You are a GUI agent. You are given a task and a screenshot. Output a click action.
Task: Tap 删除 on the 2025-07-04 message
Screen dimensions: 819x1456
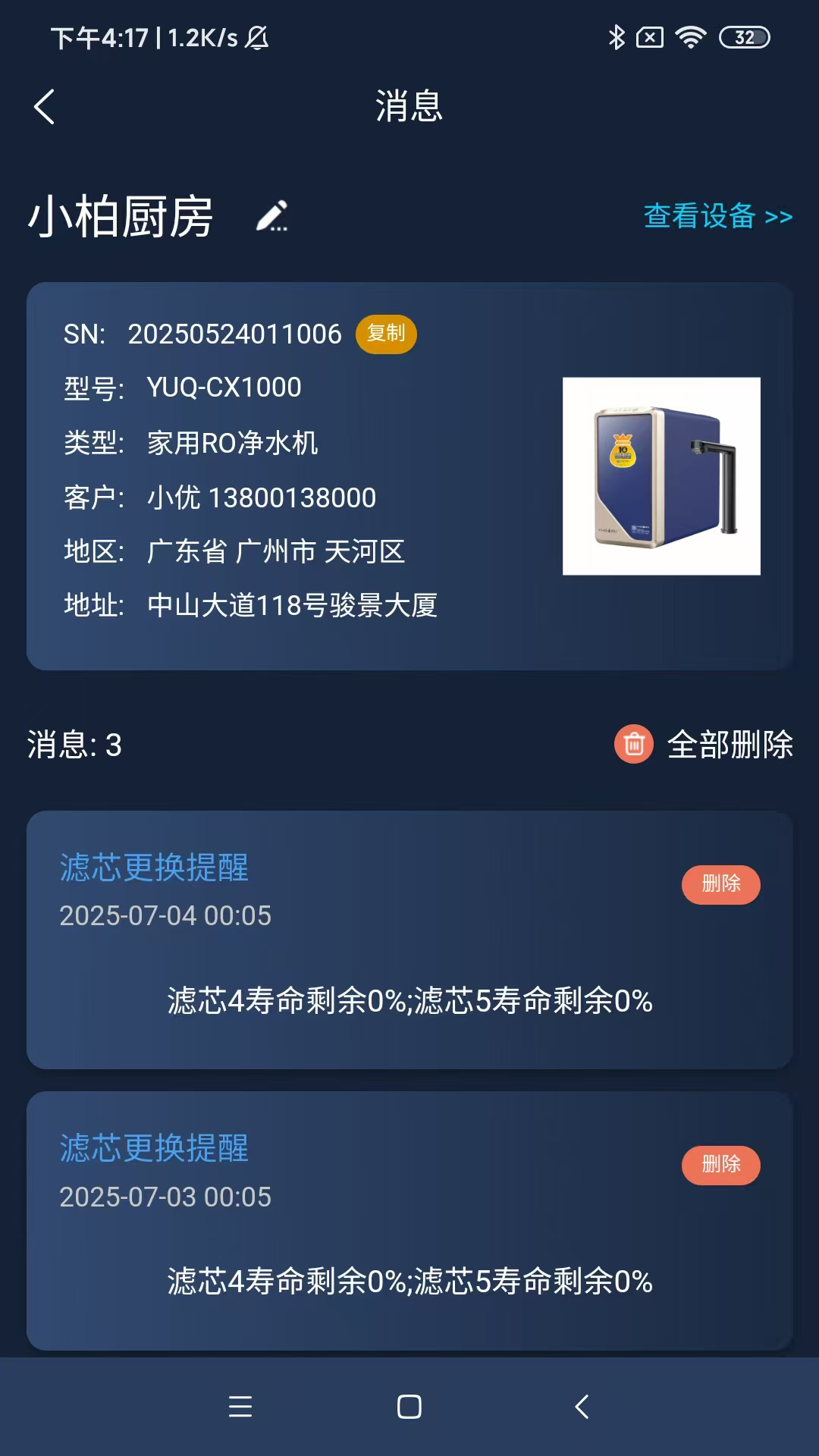coord(720,884)
